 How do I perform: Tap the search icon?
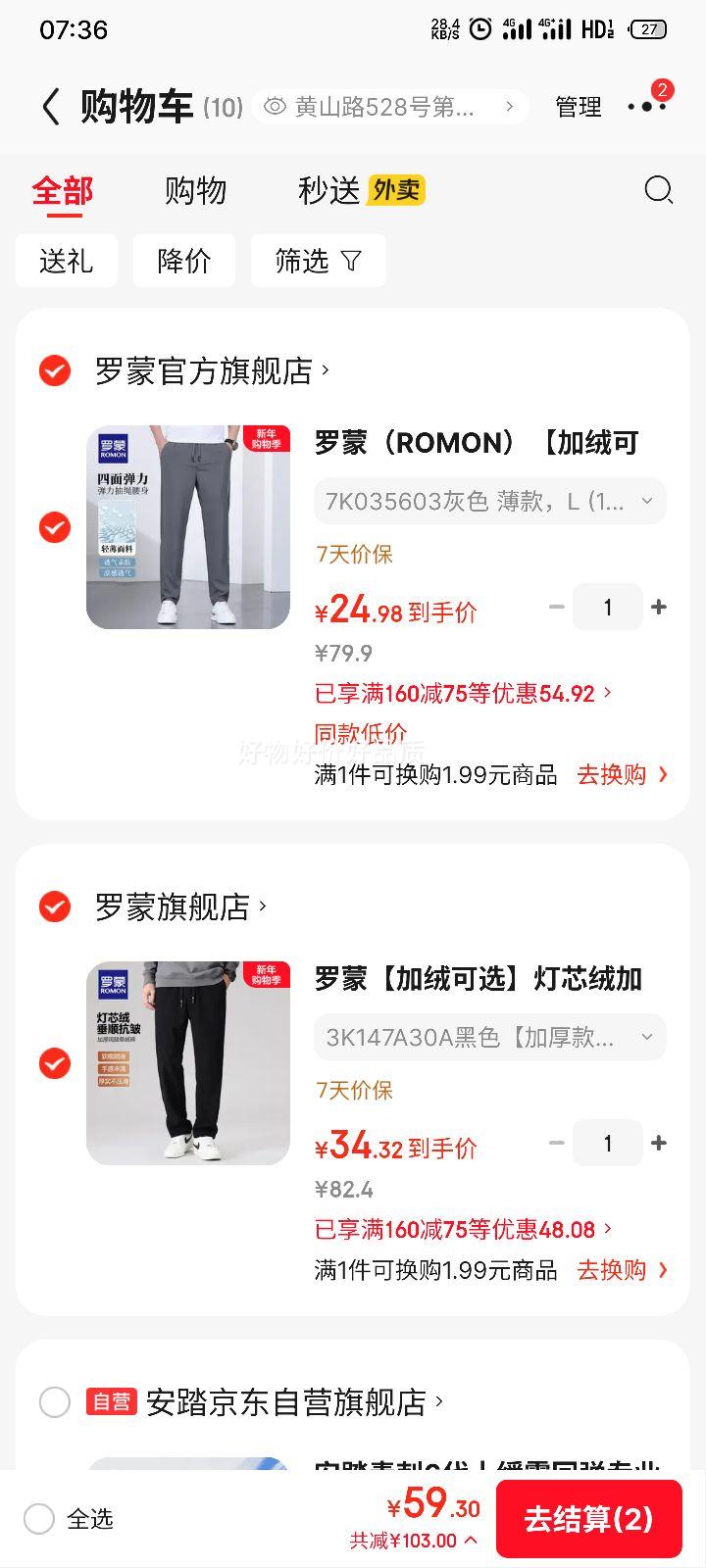659,191
